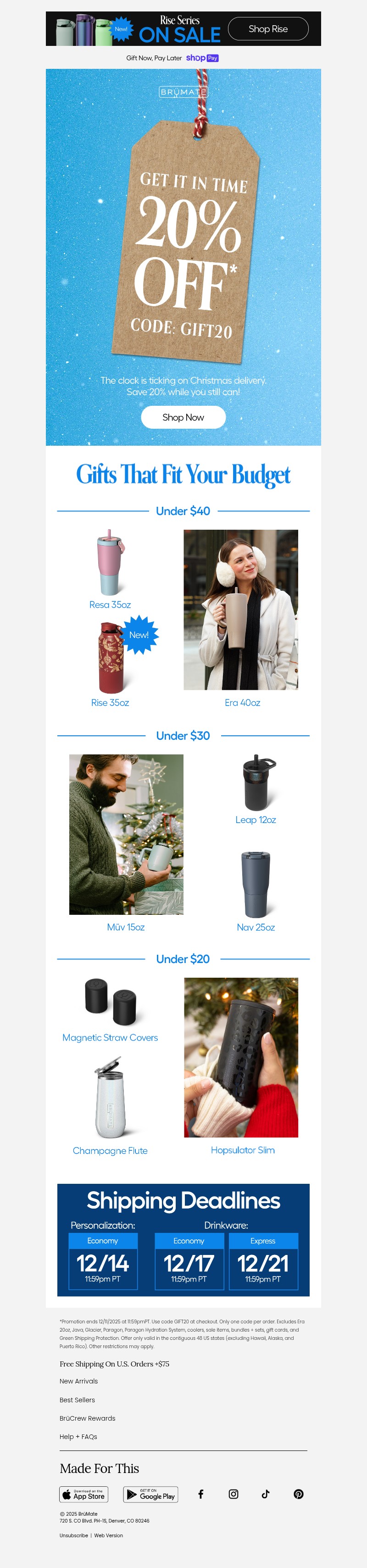Open Help + FAQs
The height and width of the screenshot is (1568, 367).
click(78, 1437)
